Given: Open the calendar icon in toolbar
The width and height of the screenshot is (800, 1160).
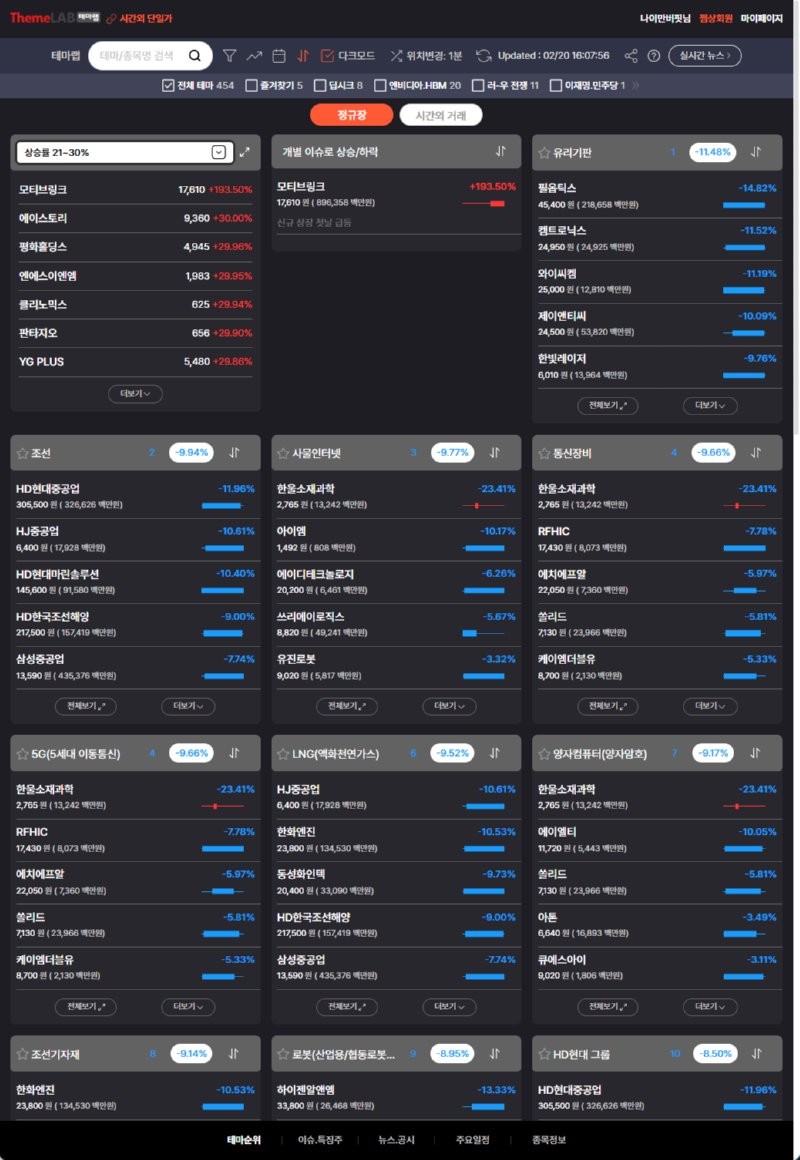Looking at the screenshot, I should pos(279,56).
